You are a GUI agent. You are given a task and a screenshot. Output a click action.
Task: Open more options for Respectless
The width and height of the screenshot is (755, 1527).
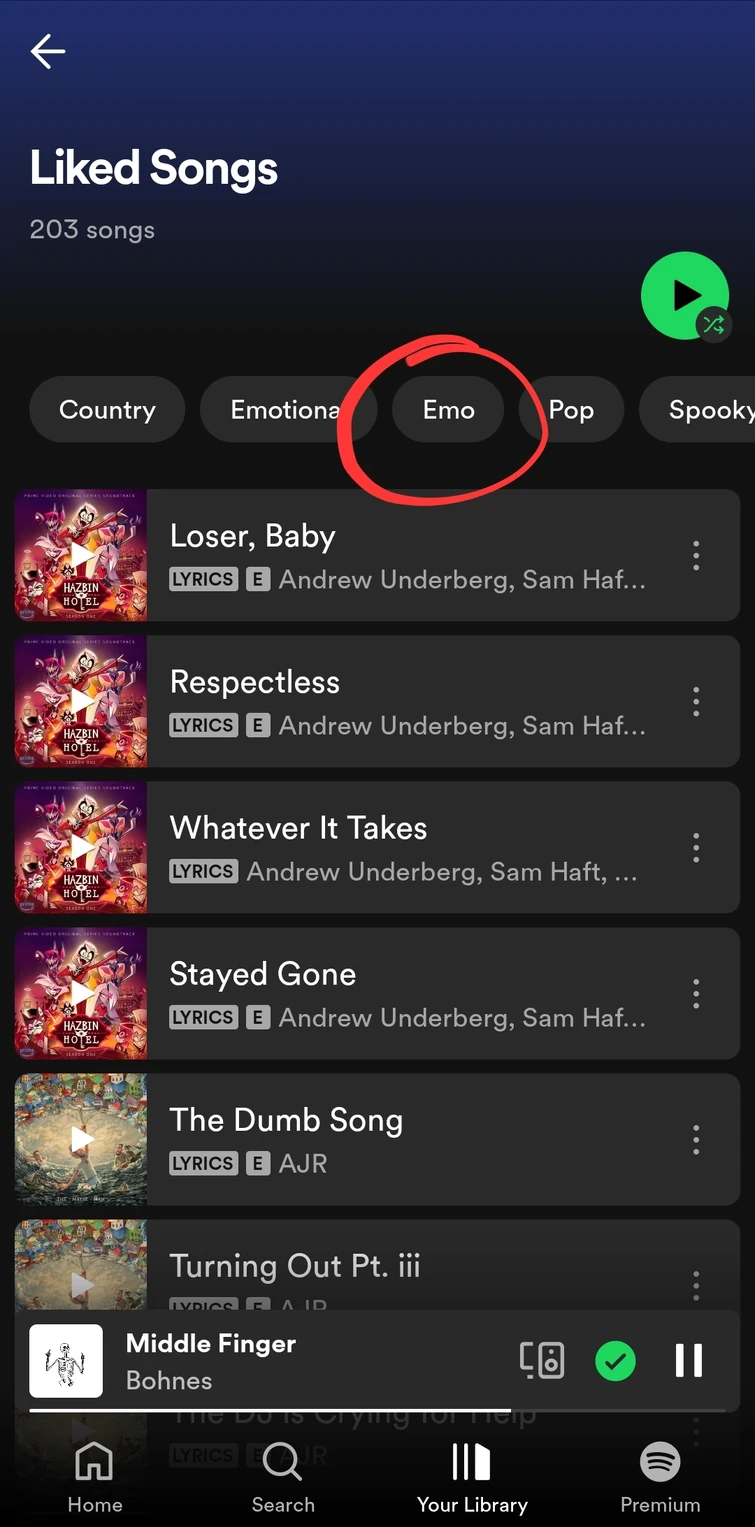[696, 701]
